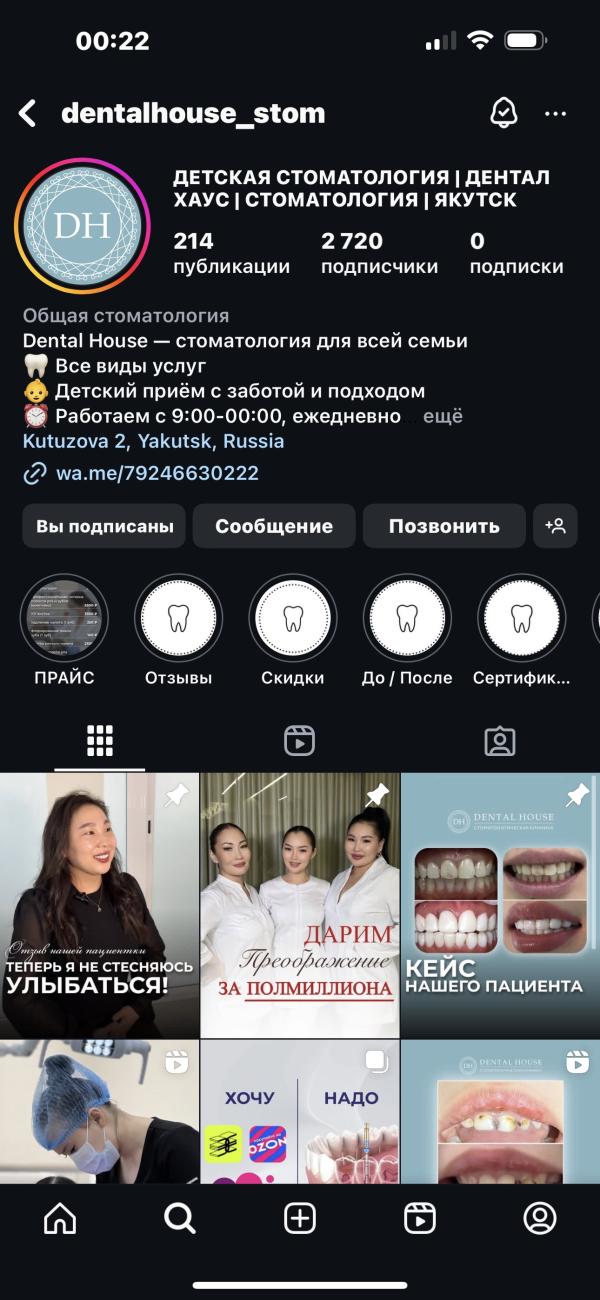Screen dimensions: 600x1300
Task: Open the pinned post ДАРИМ Преображение
Action: tap(299, 905)
